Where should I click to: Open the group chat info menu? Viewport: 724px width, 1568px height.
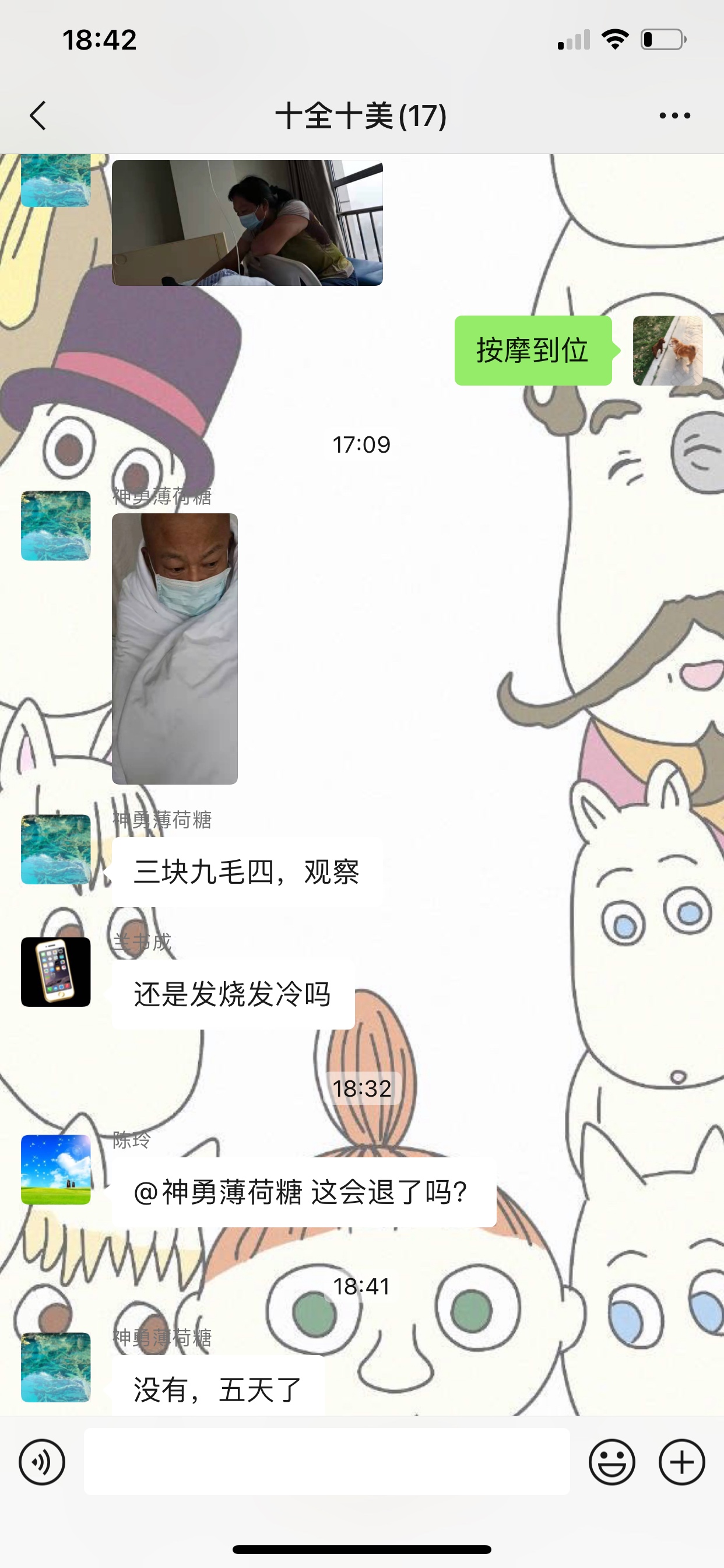click(x=674, y=115)
